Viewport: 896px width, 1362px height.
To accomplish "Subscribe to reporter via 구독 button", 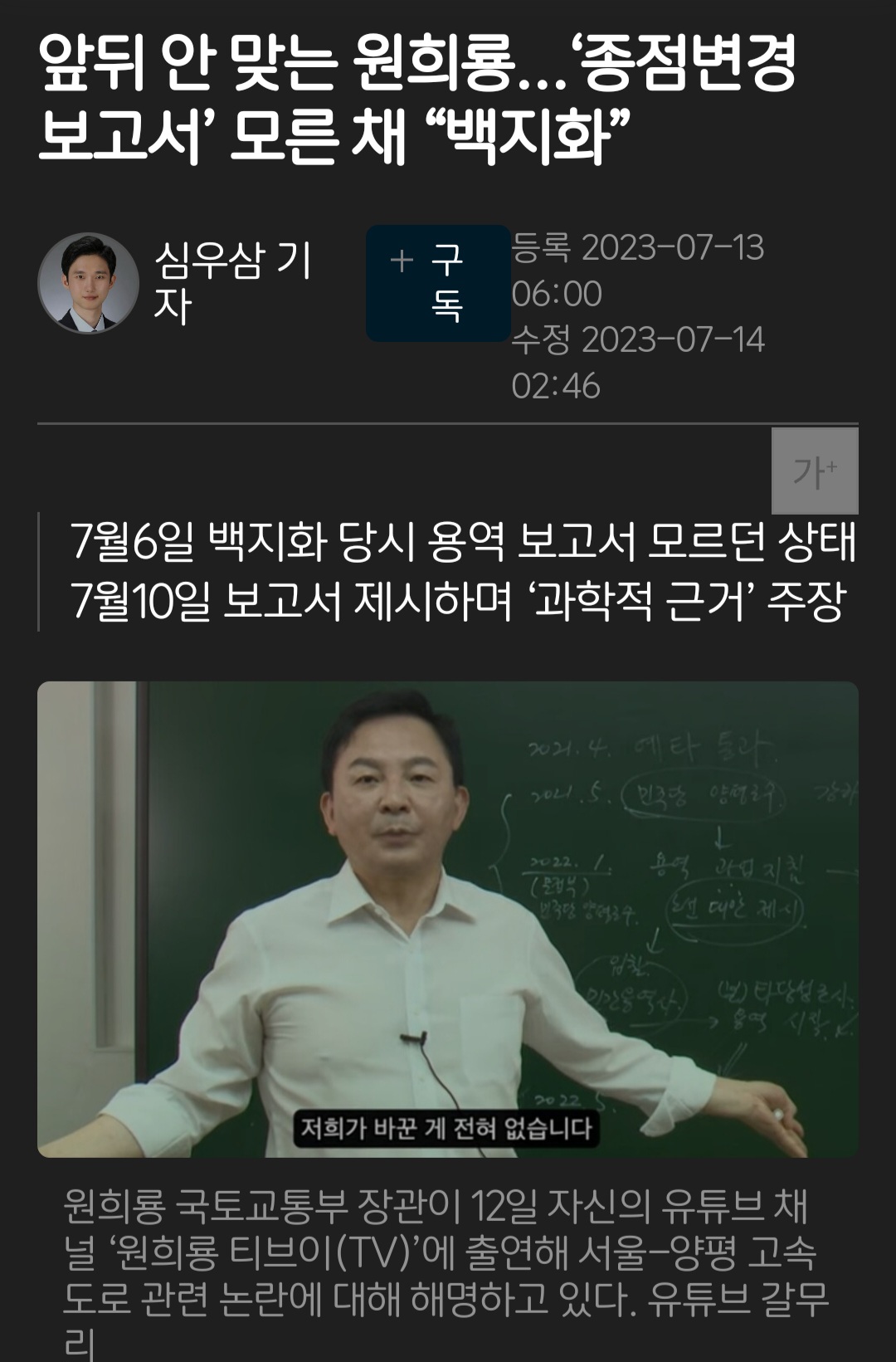I will click(438, 283).
